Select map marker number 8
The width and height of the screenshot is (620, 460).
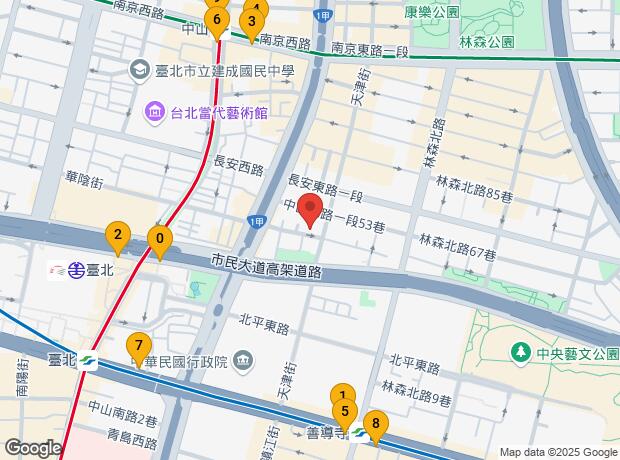[375, 424]
